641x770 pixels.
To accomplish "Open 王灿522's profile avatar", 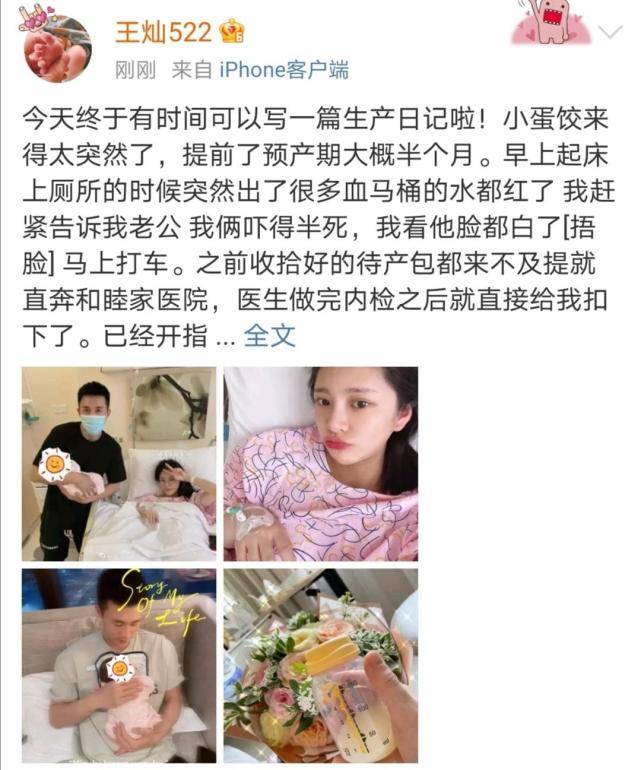I will point(56,44).
